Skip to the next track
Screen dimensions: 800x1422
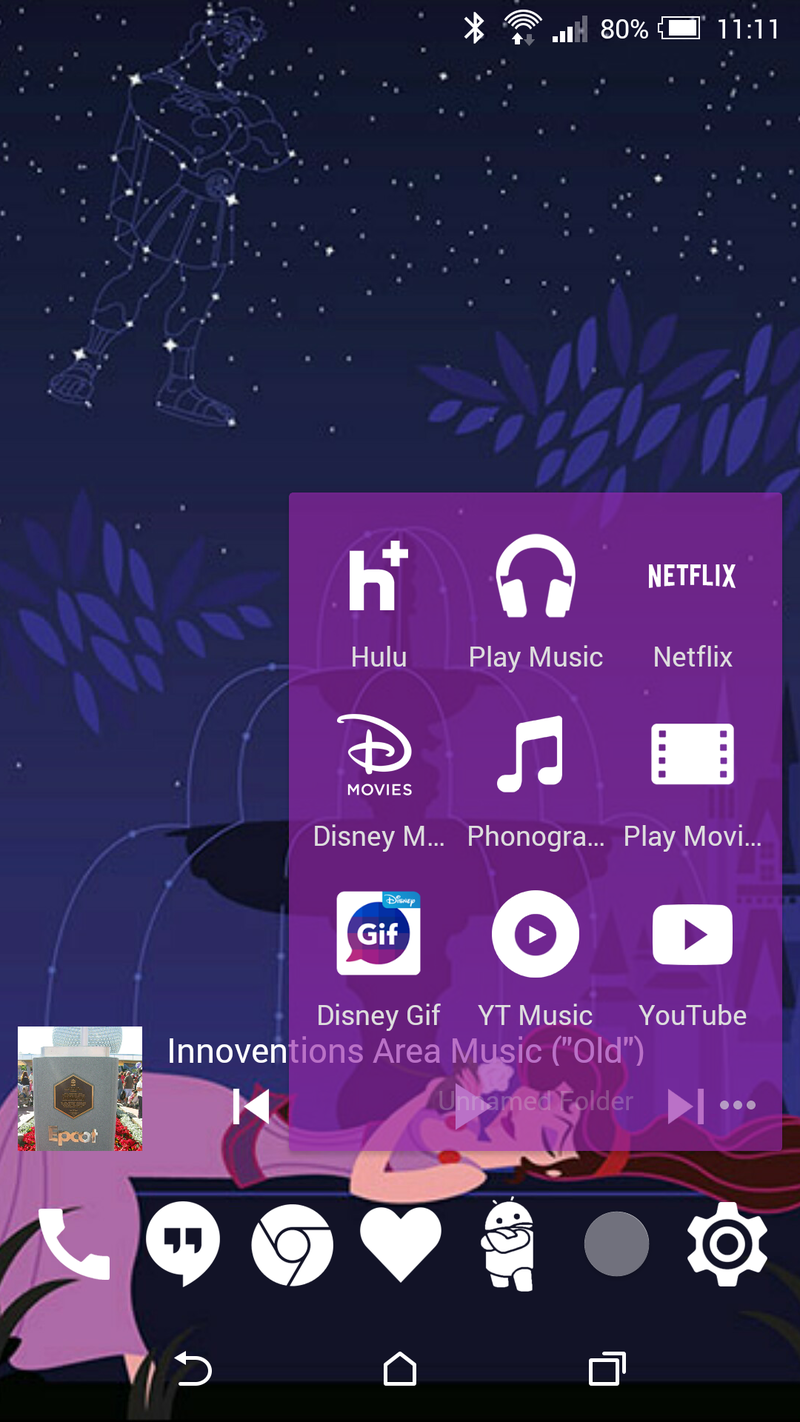pos(684,1105)
